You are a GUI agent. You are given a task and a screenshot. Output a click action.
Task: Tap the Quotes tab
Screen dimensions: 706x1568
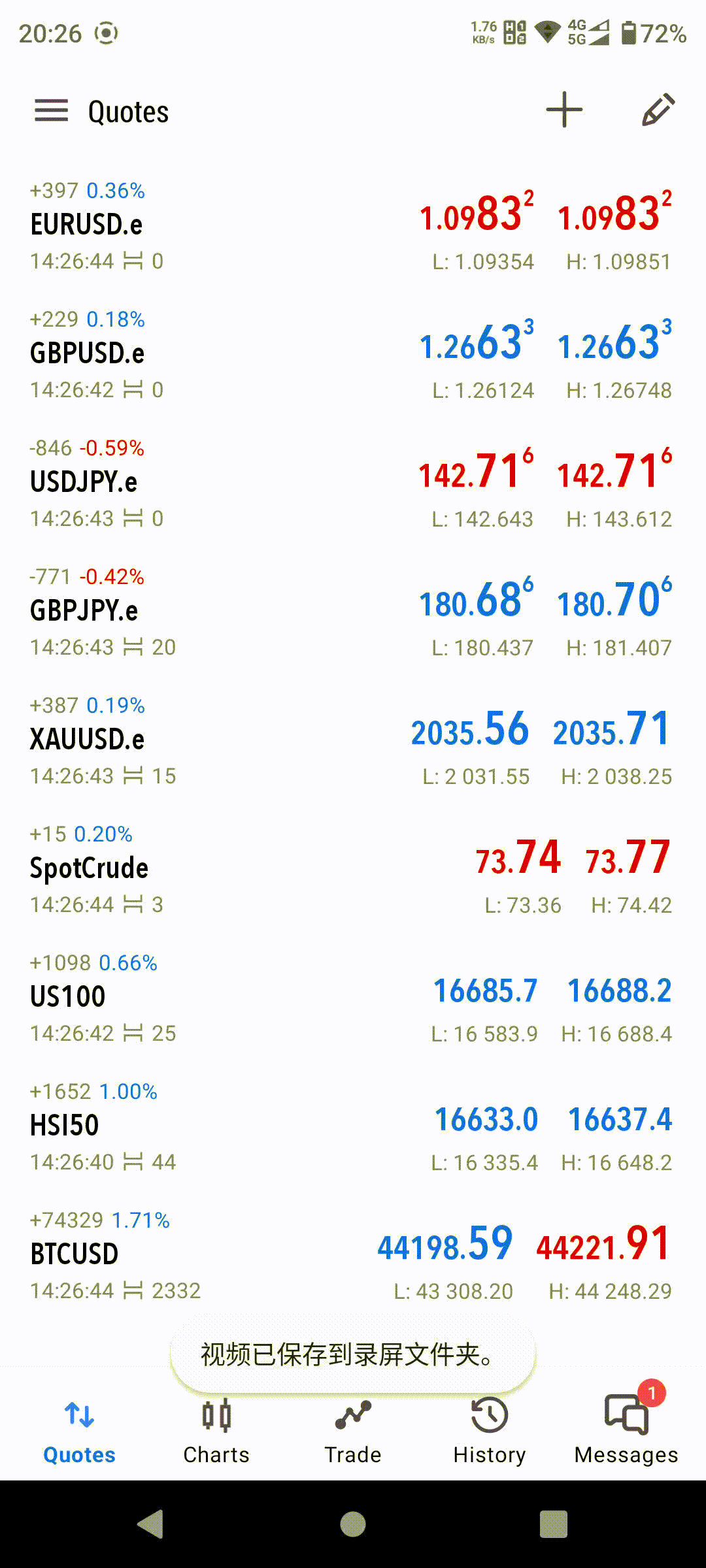click(x=79, y=1431)
